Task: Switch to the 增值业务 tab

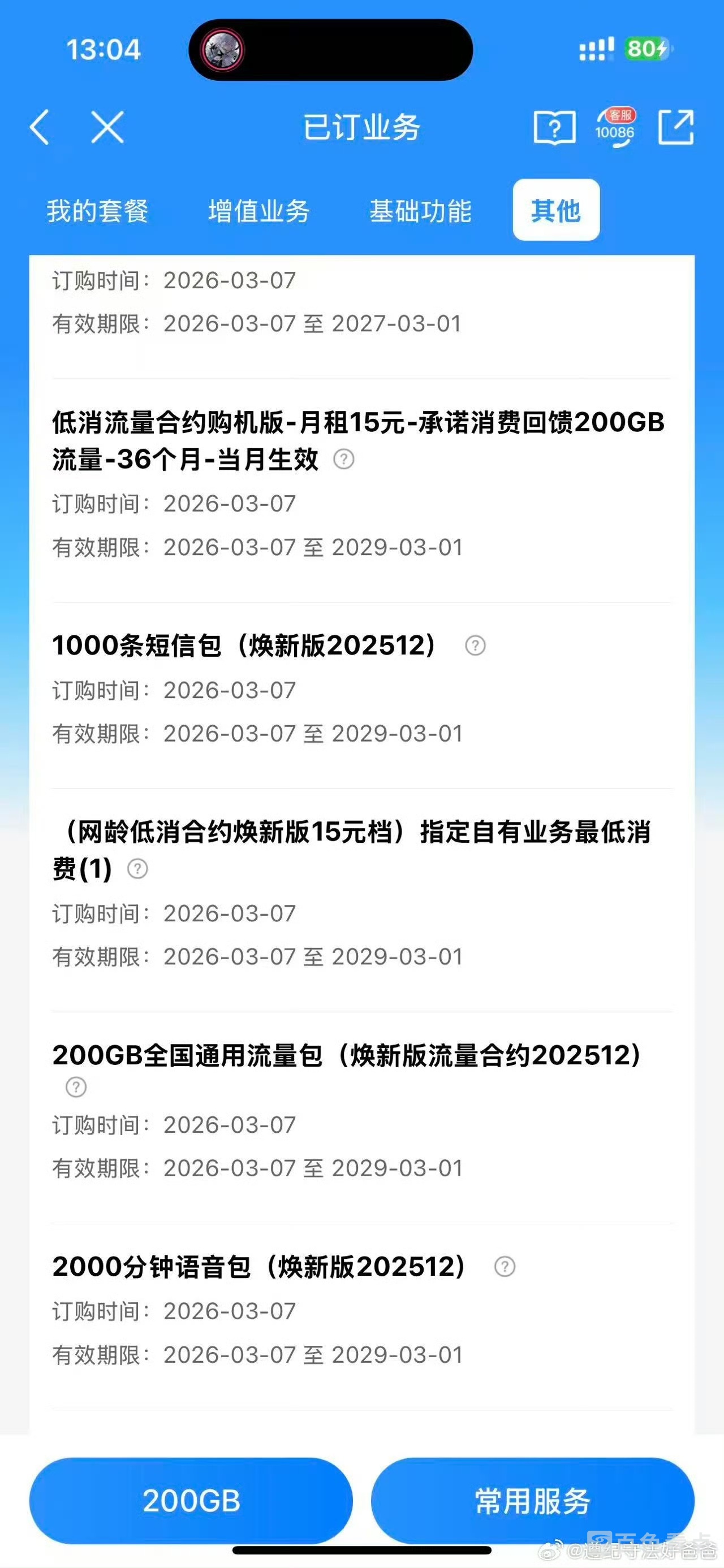Action: click(x=259, y=211)
